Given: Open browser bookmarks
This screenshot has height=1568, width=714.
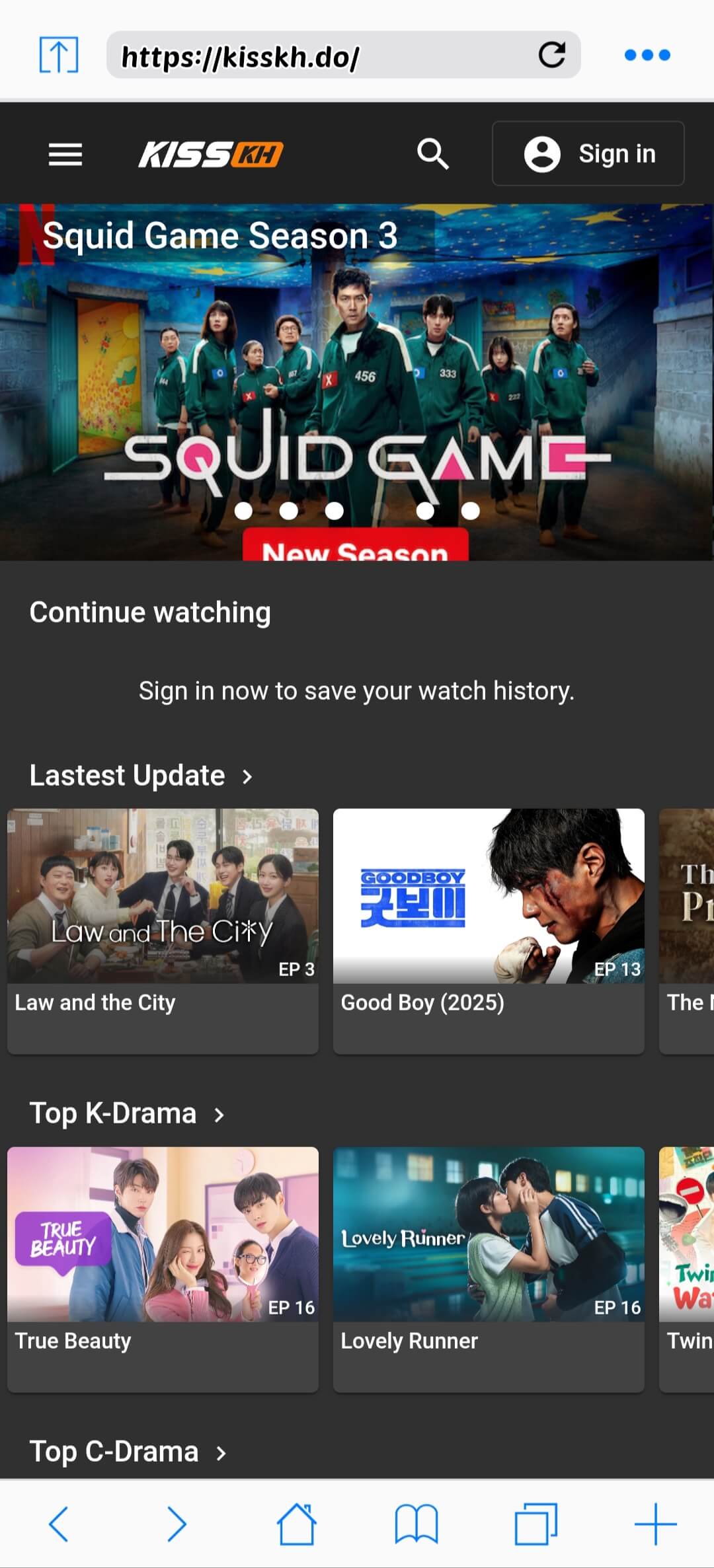Looking at the screenshot, I should tap(416, 1524).
